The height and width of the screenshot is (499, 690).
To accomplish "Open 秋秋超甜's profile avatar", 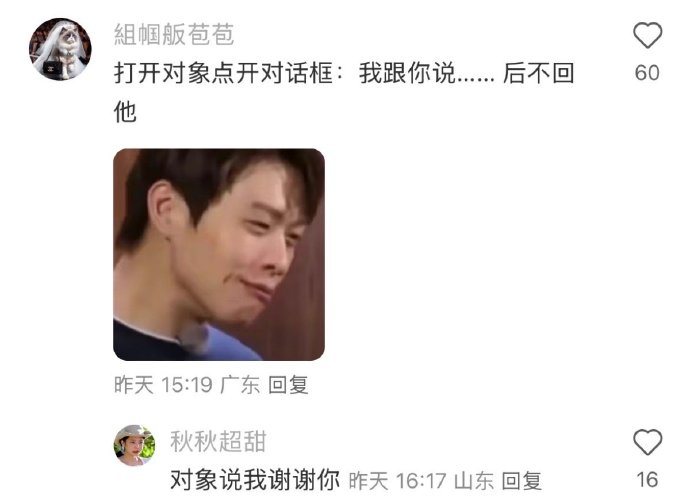I will click(135, 446).
